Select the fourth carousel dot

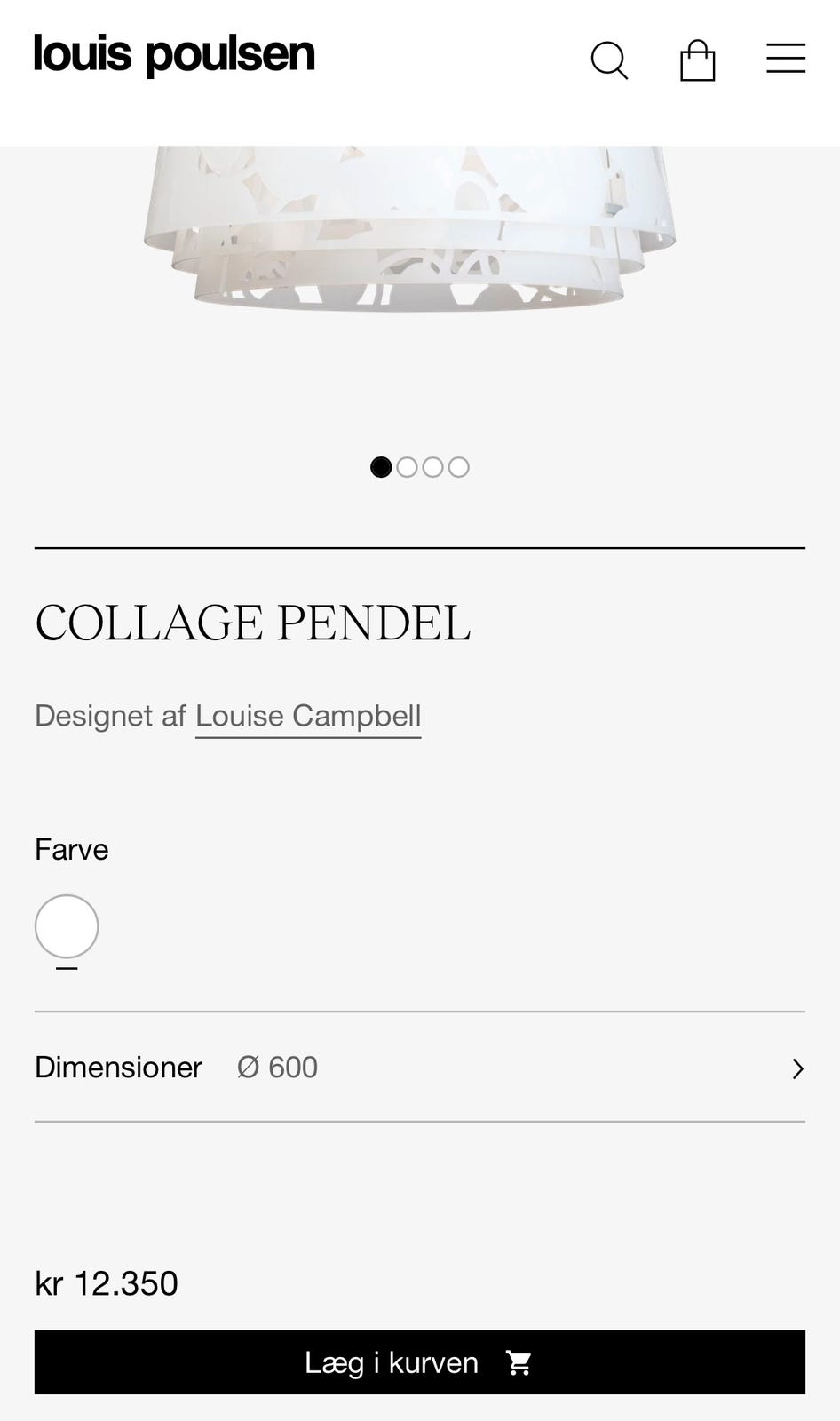point(459,466)
